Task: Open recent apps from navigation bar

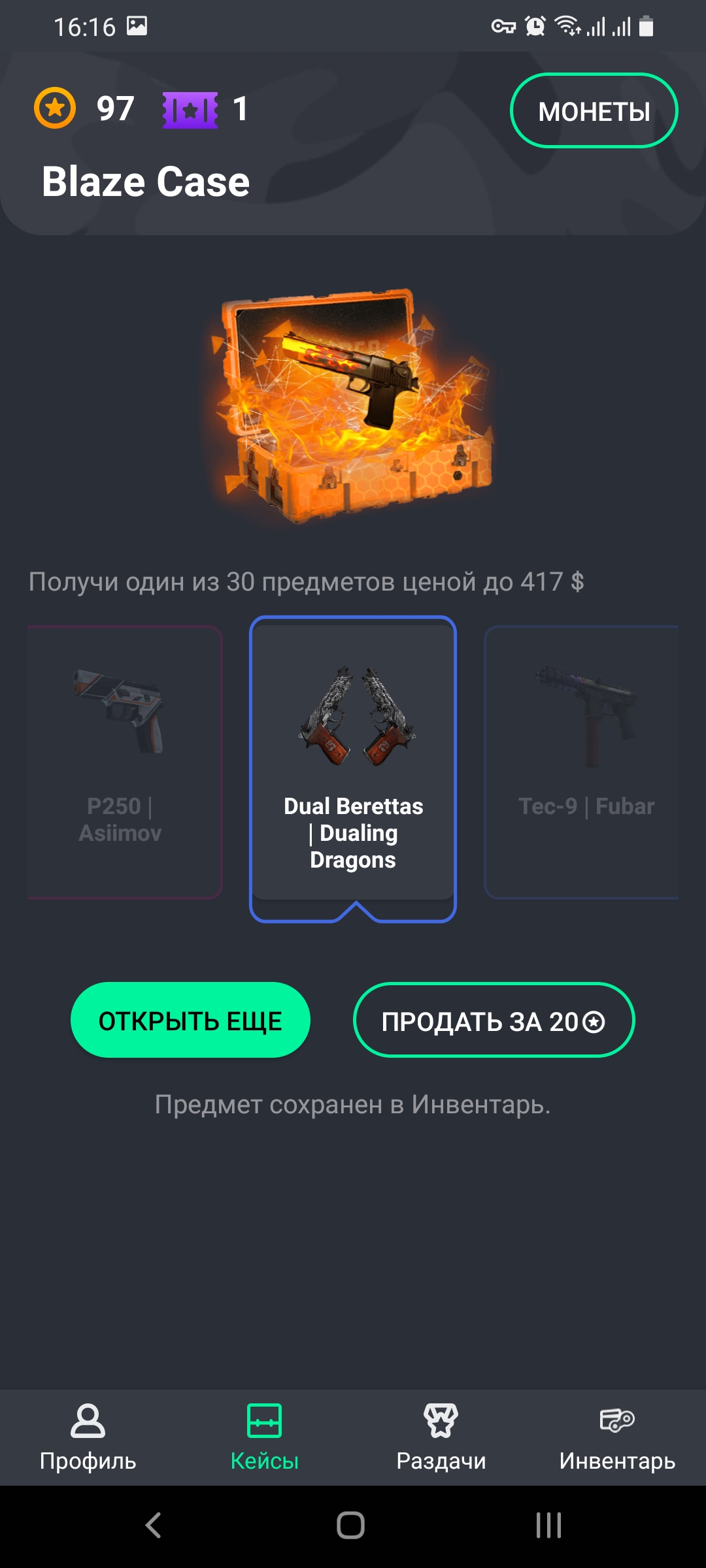Action: coord(548,1526)
